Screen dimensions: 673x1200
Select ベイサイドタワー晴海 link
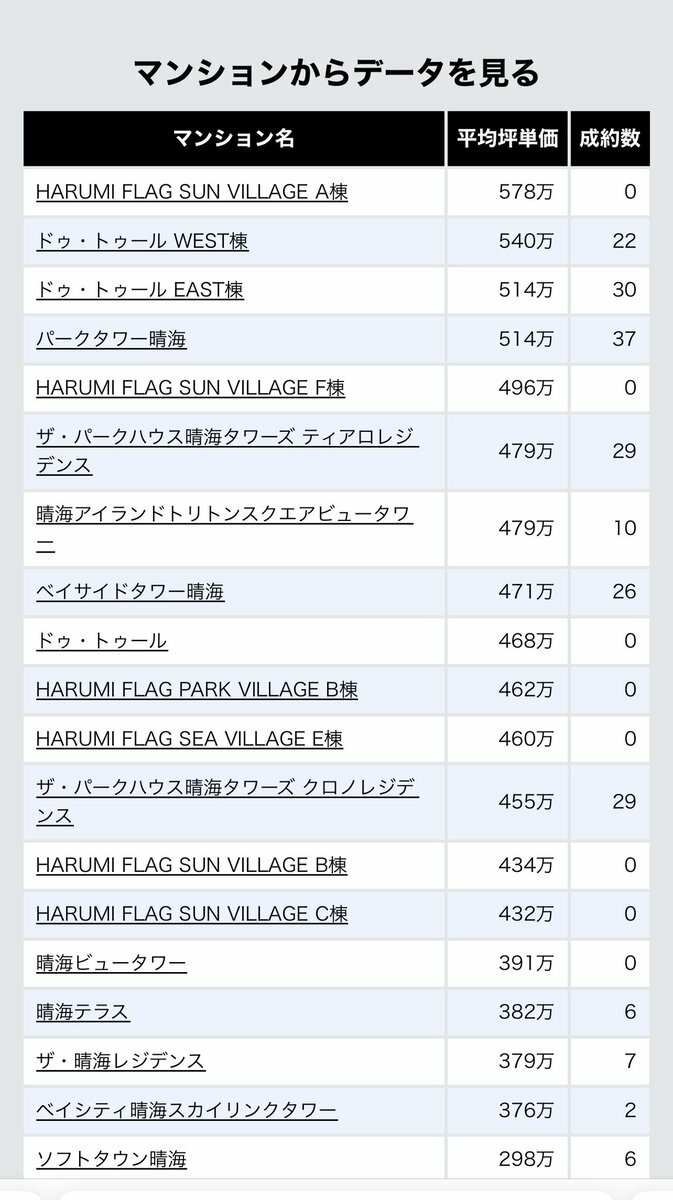pos(130,591)
